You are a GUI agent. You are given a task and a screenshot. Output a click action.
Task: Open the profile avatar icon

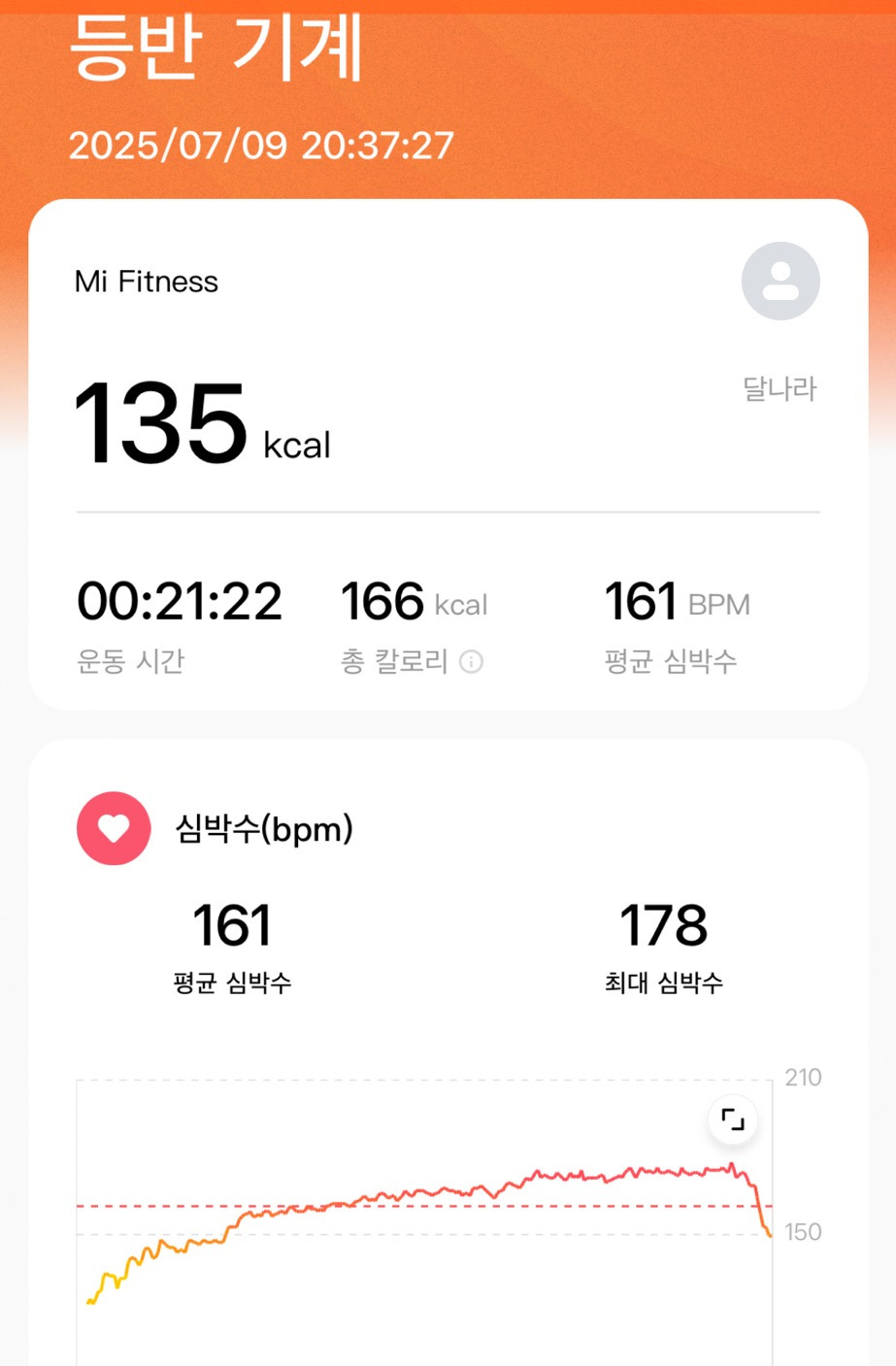[x=780, y=281]
